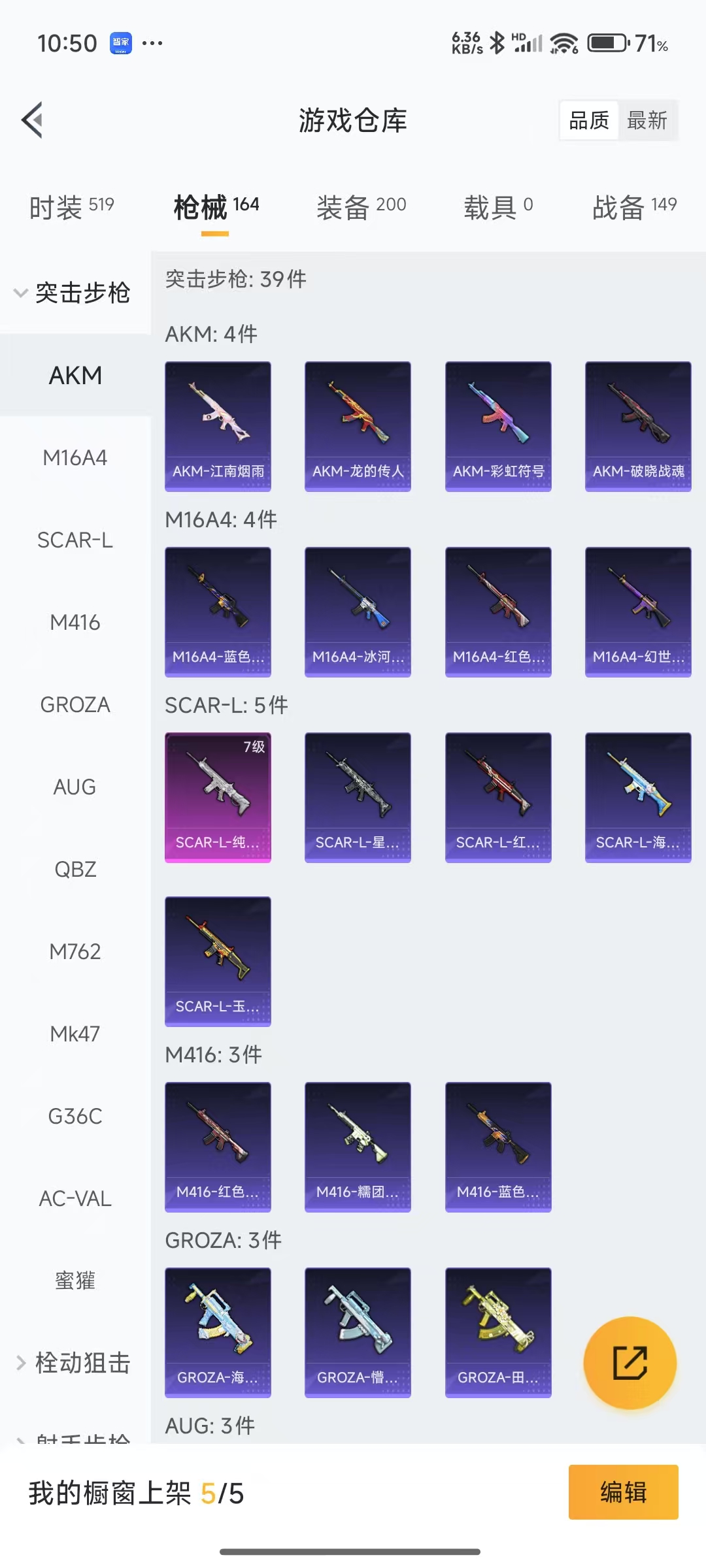This screenshot has width=706, height=1568.
Task: Go back from 游戏仓库
Action: [33, 120]
